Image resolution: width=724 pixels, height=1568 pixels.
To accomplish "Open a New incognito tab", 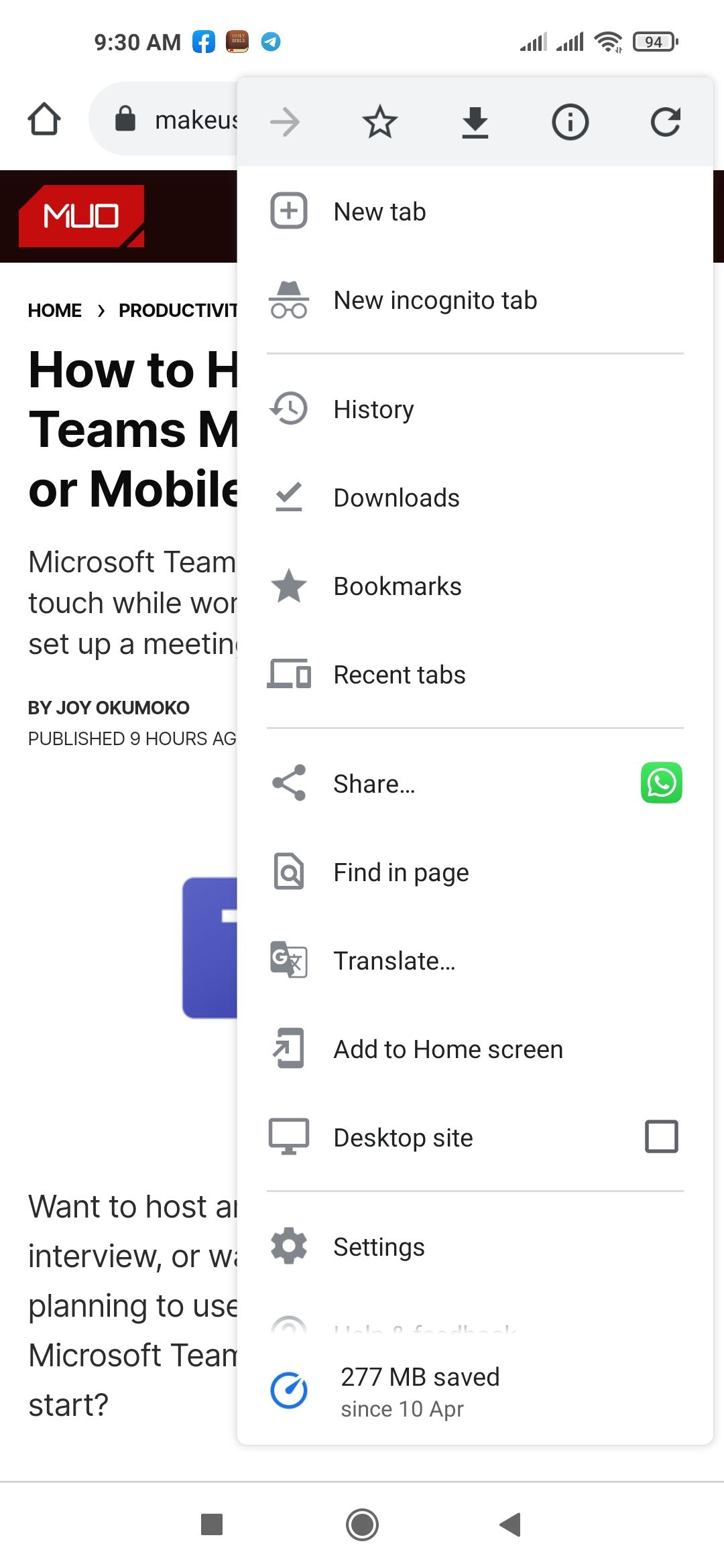I will click(x=435, y=300).
